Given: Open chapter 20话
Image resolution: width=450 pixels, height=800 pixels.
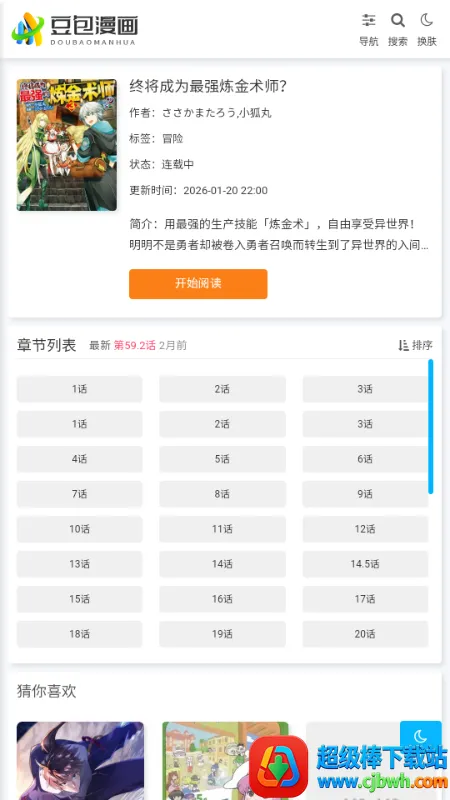Looking at the screenshot, I should [365, 634].
